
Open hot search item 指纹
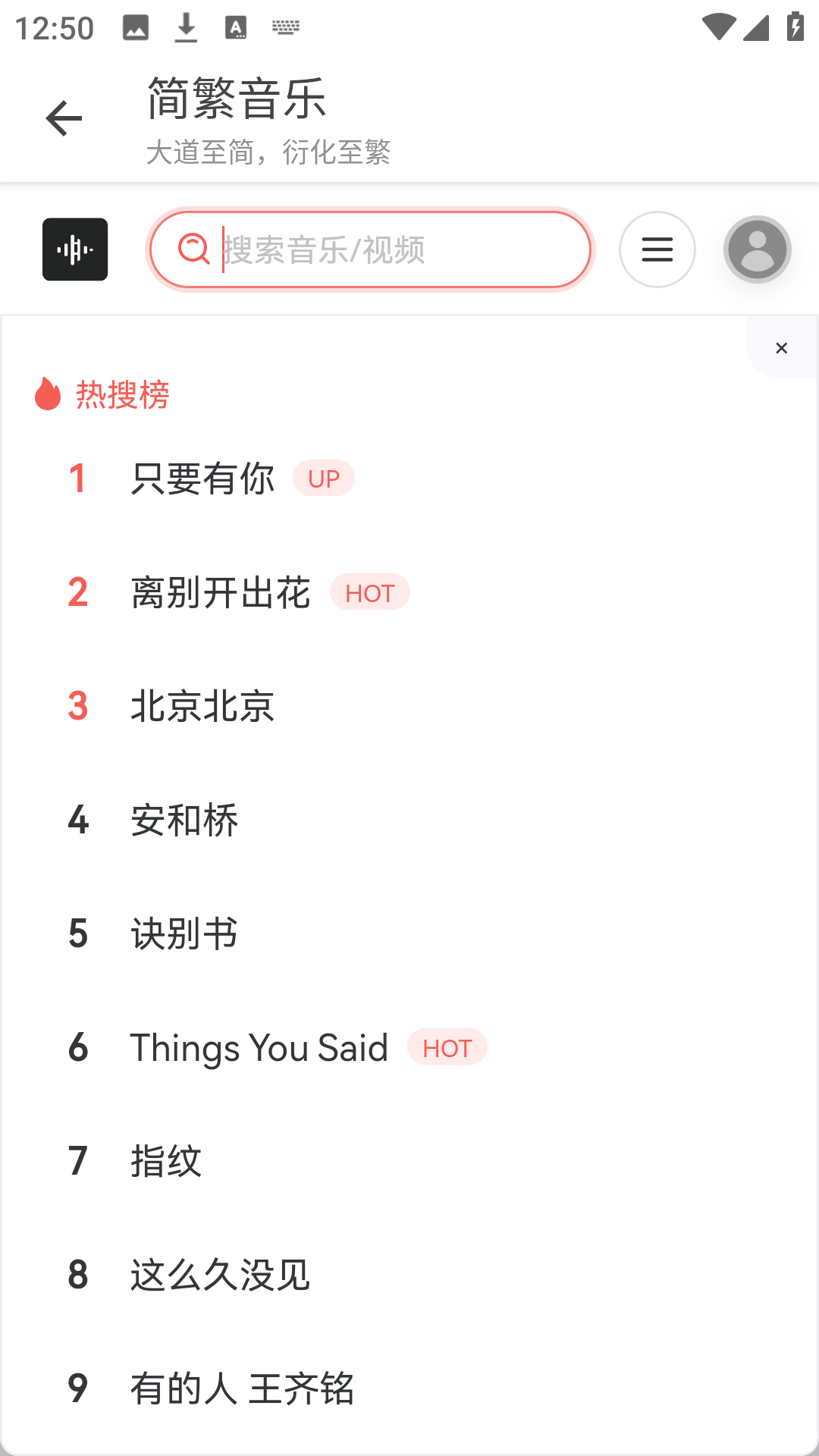point(166,1161)
